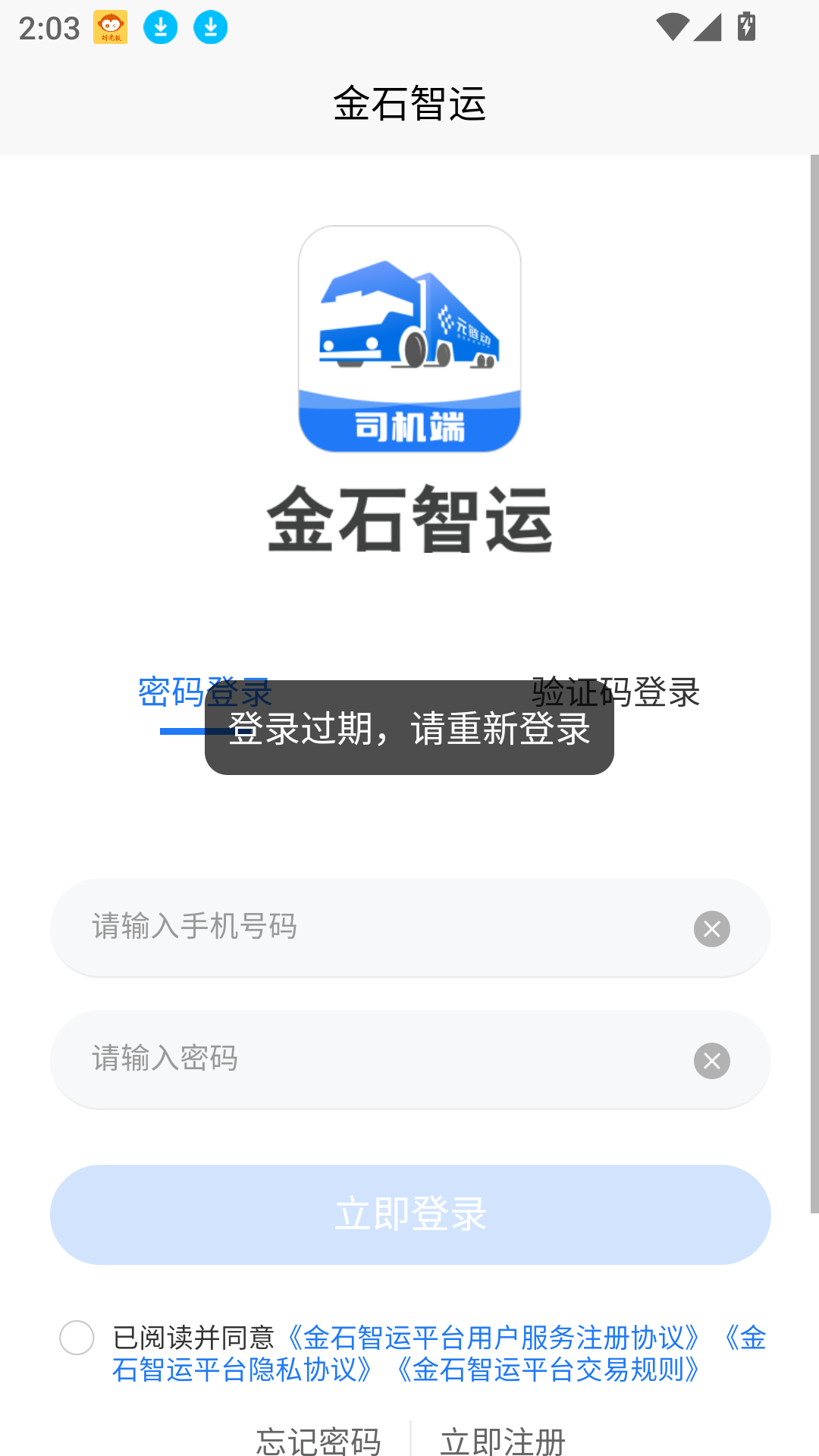Clear the password field with X icon
The height and width of the screenshot is (1456, 819).
[711, 1060]
